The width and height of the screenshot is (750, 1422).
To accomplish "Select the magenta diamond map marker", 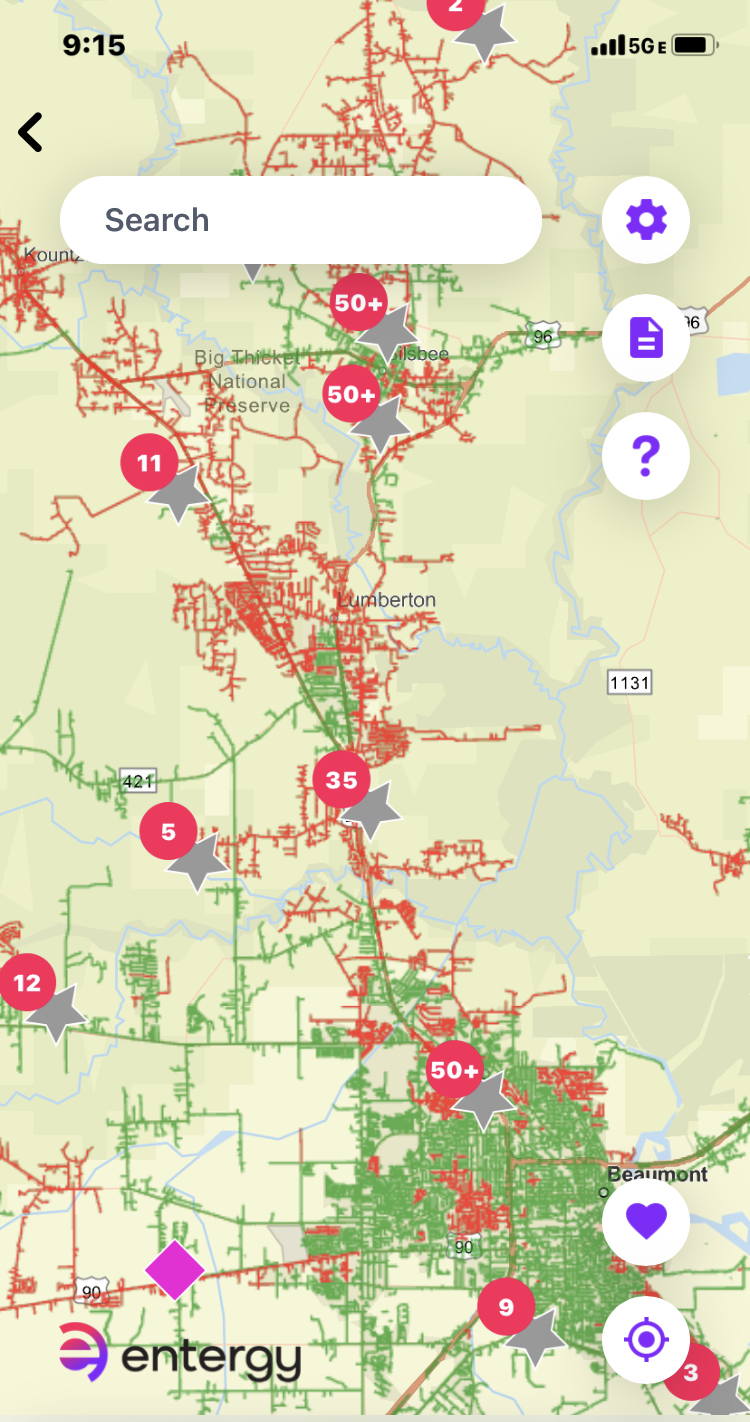I will [x=175, y=1270].
